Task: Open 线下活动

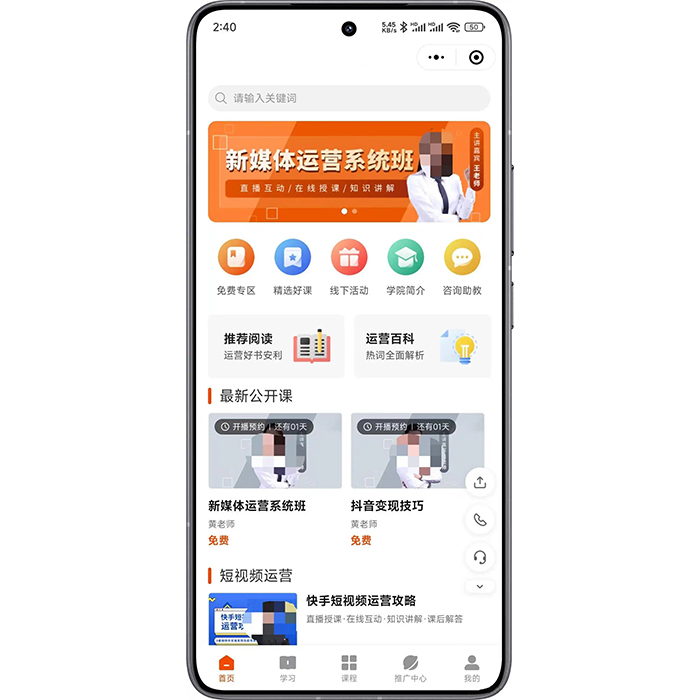Action: pyautogui.click(x=349, y=258)
